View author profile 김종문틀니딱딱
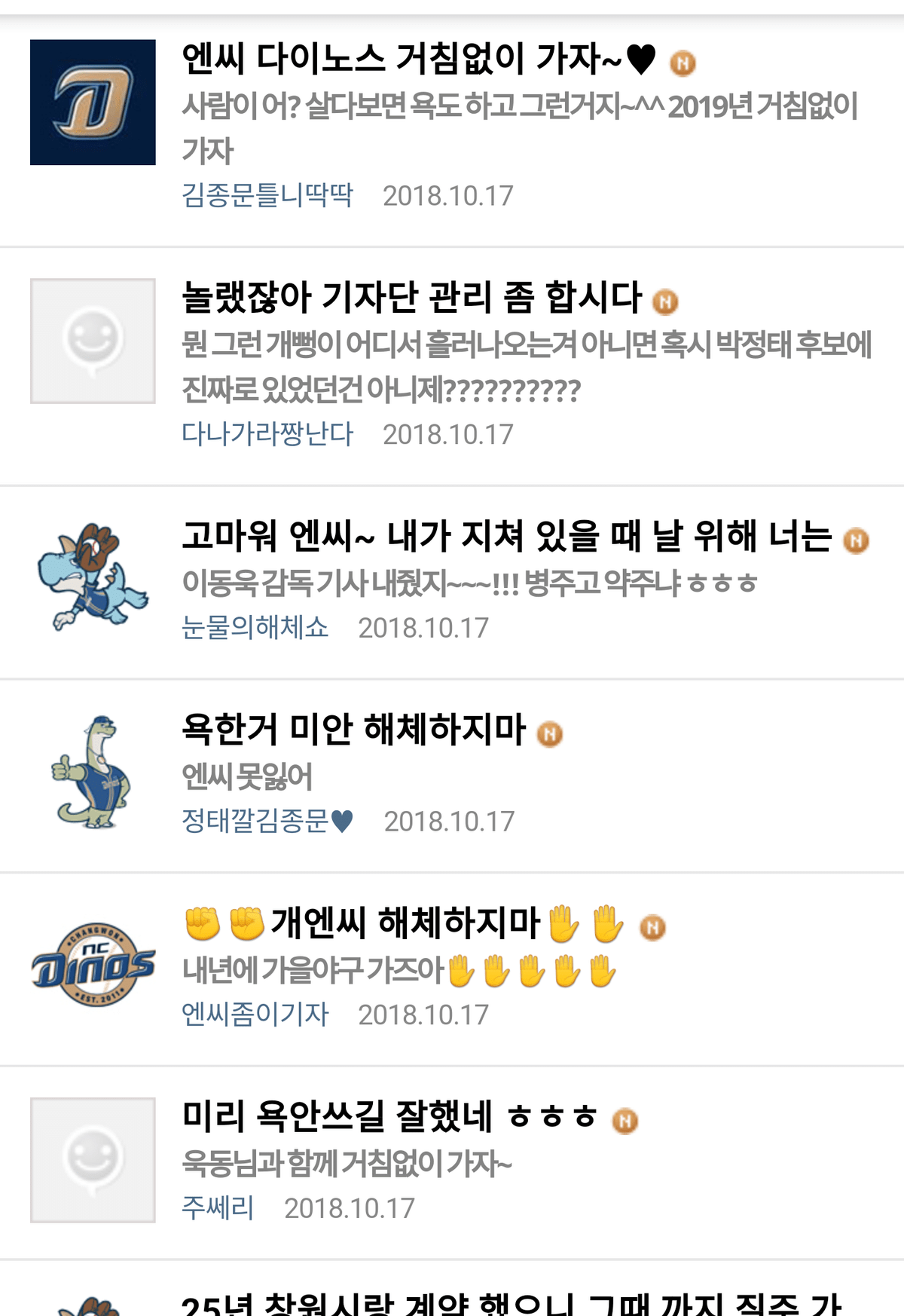This screenshot has height=1316, width=904. click(267, 196)
